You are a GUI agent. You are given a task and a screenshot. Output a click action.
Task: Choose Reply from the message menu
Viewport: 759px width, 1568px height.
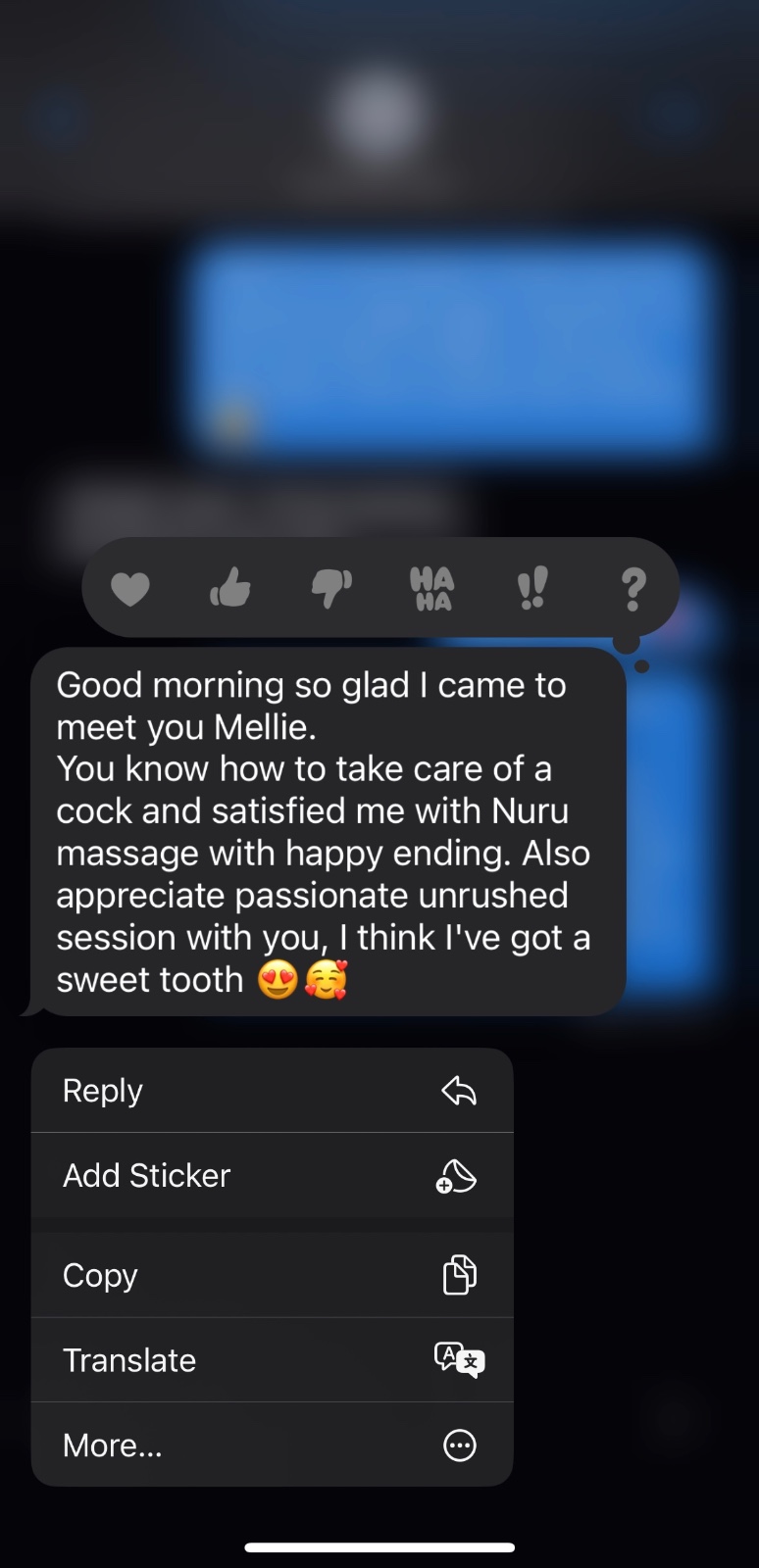[272, 1091]
